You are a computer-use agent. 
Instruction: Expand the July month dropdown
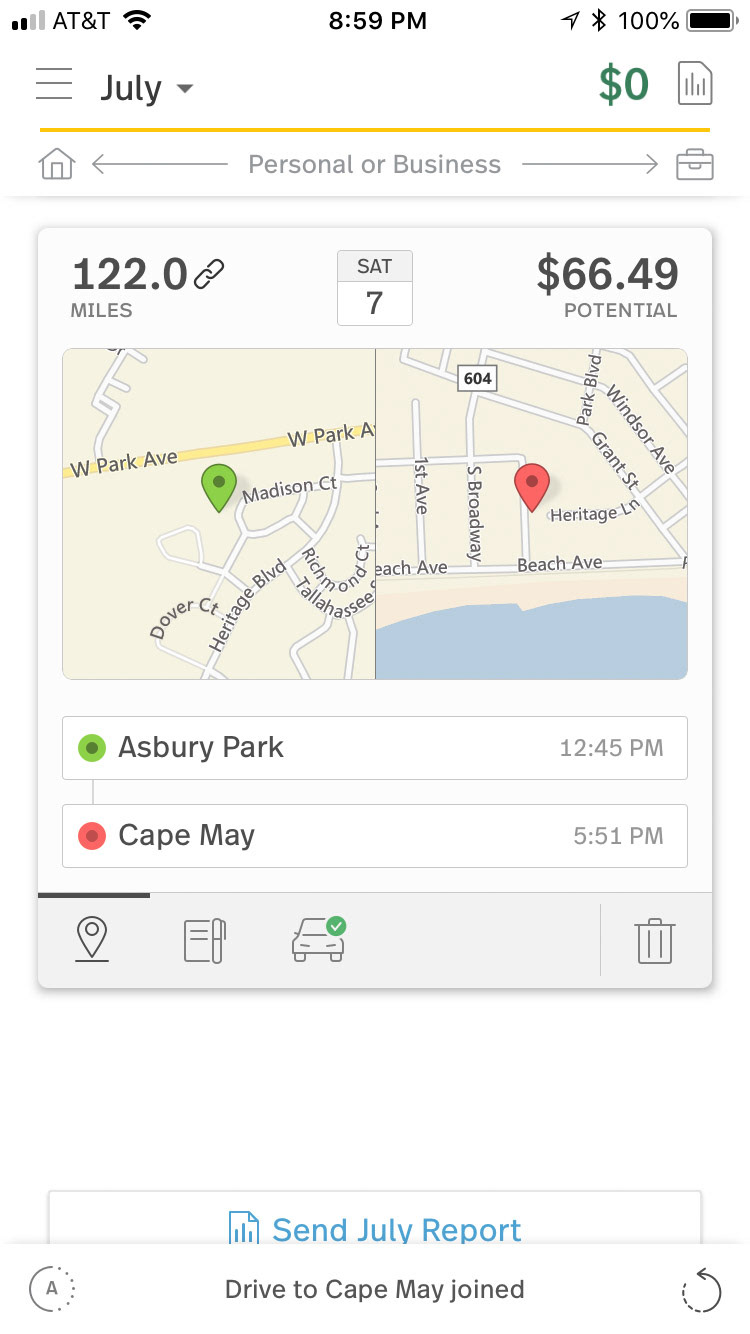(x=146, y=88)
